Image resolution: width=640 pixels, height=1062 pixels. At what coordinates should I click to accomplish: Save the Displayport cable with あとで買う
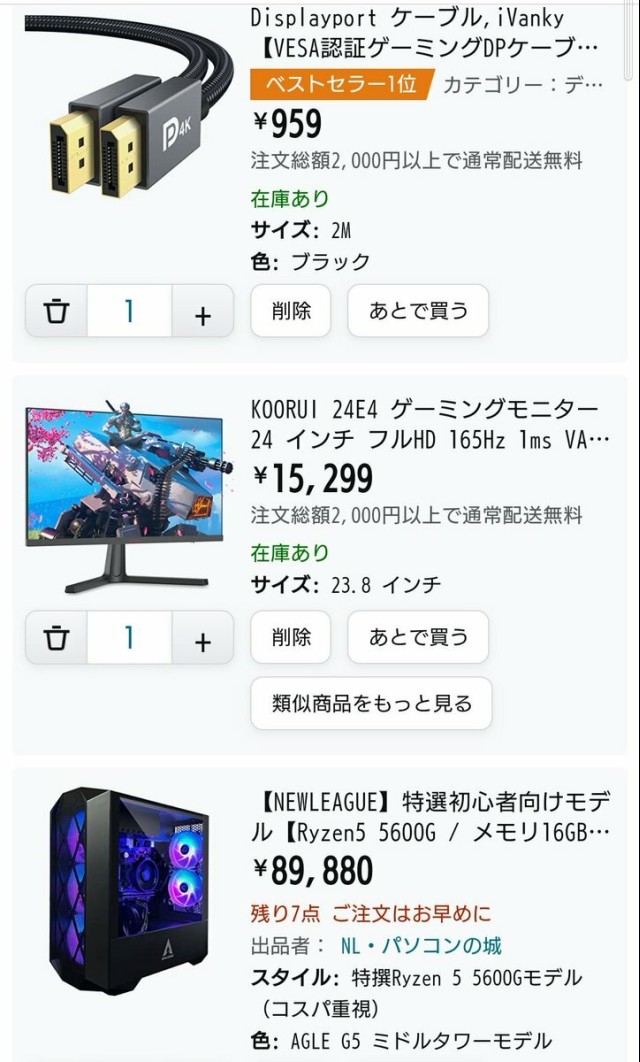click(x=418, y=311)
